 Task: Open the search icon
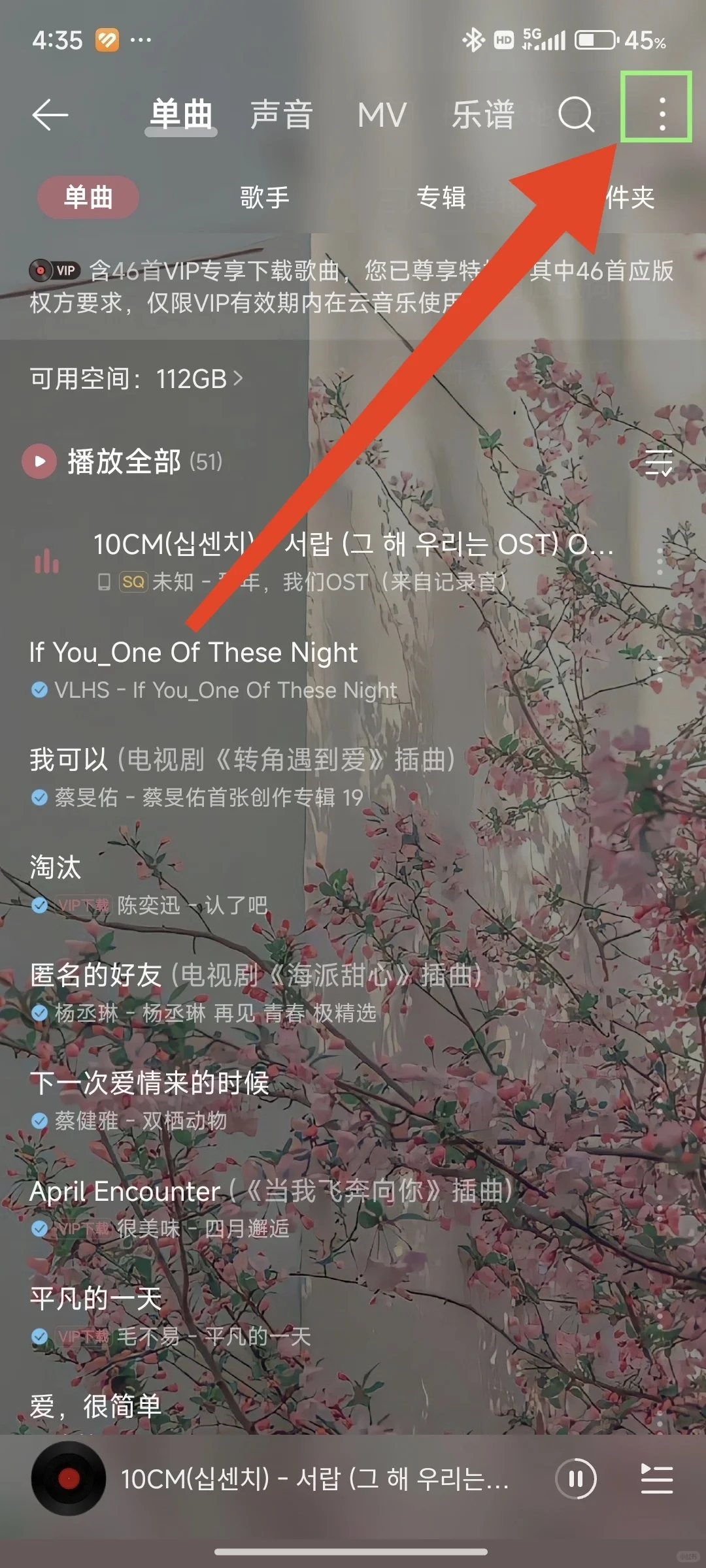(576, 115)
